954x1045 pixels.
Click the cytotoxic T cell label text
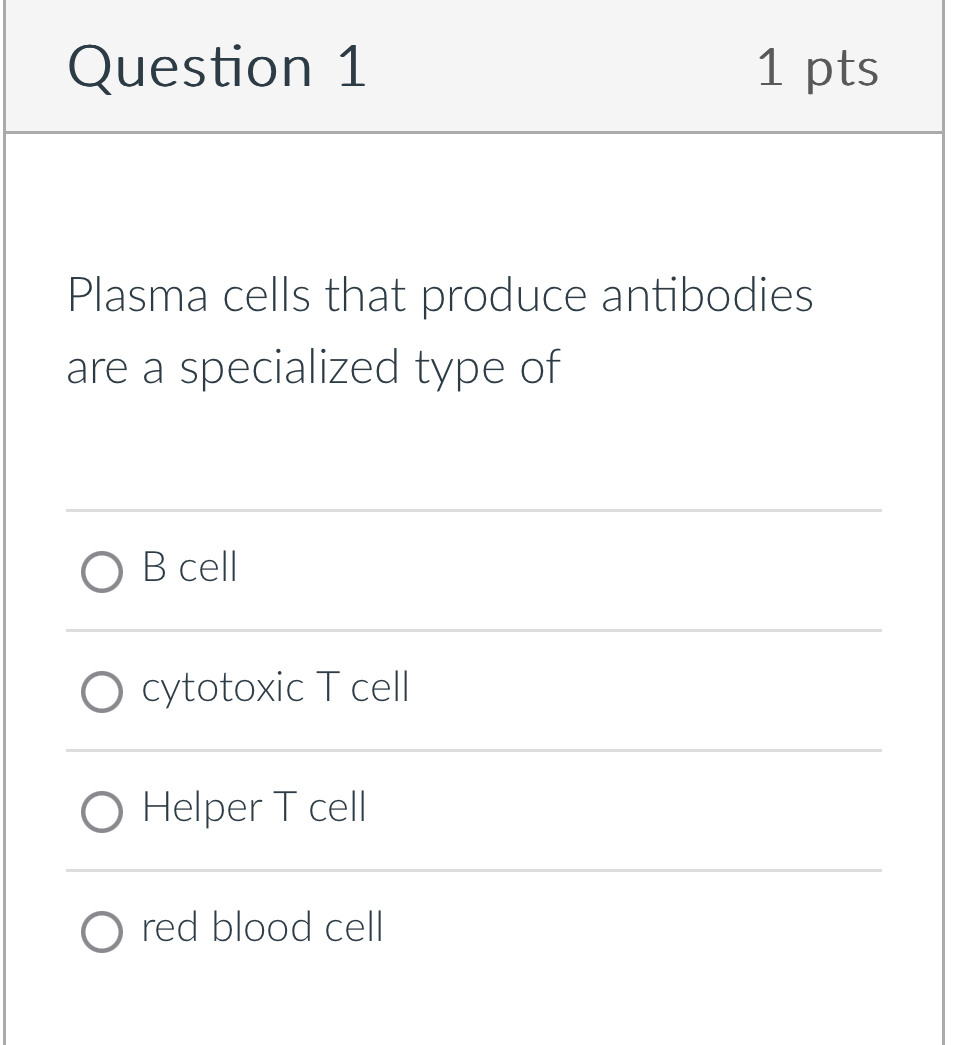275,687
